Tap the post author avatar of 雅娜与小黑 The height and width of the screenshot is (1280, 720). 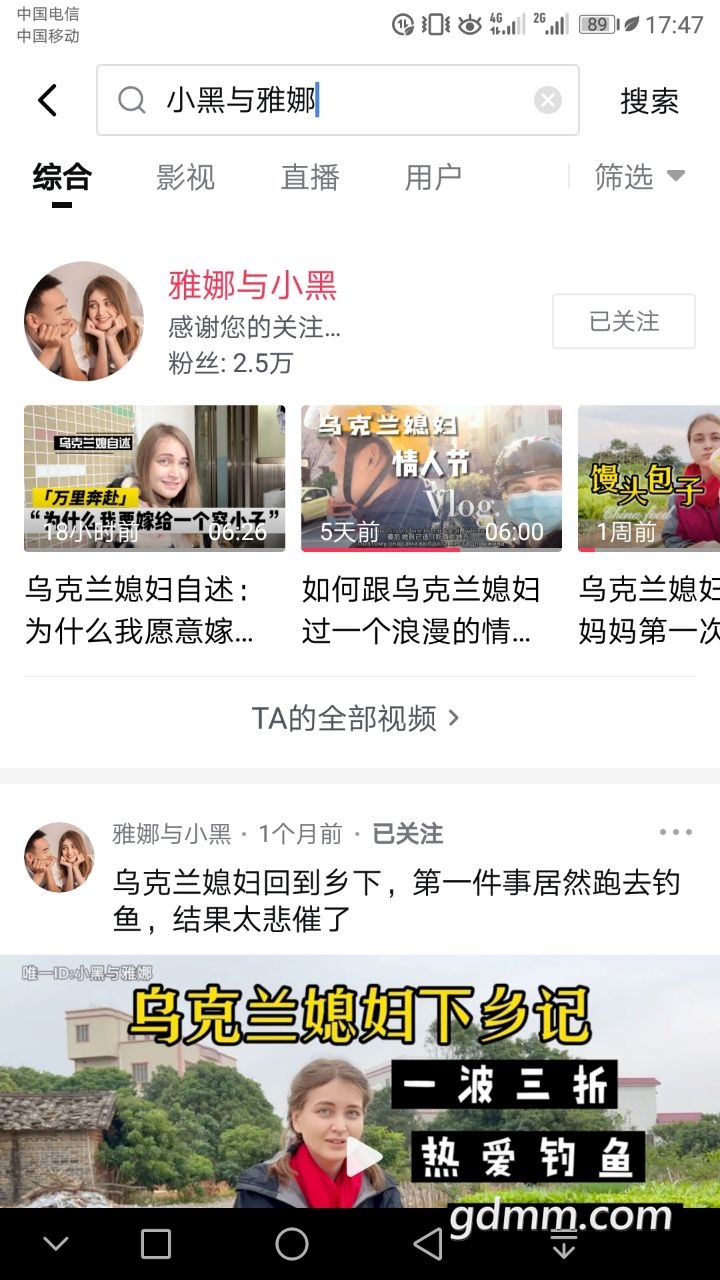click(59, 857)
